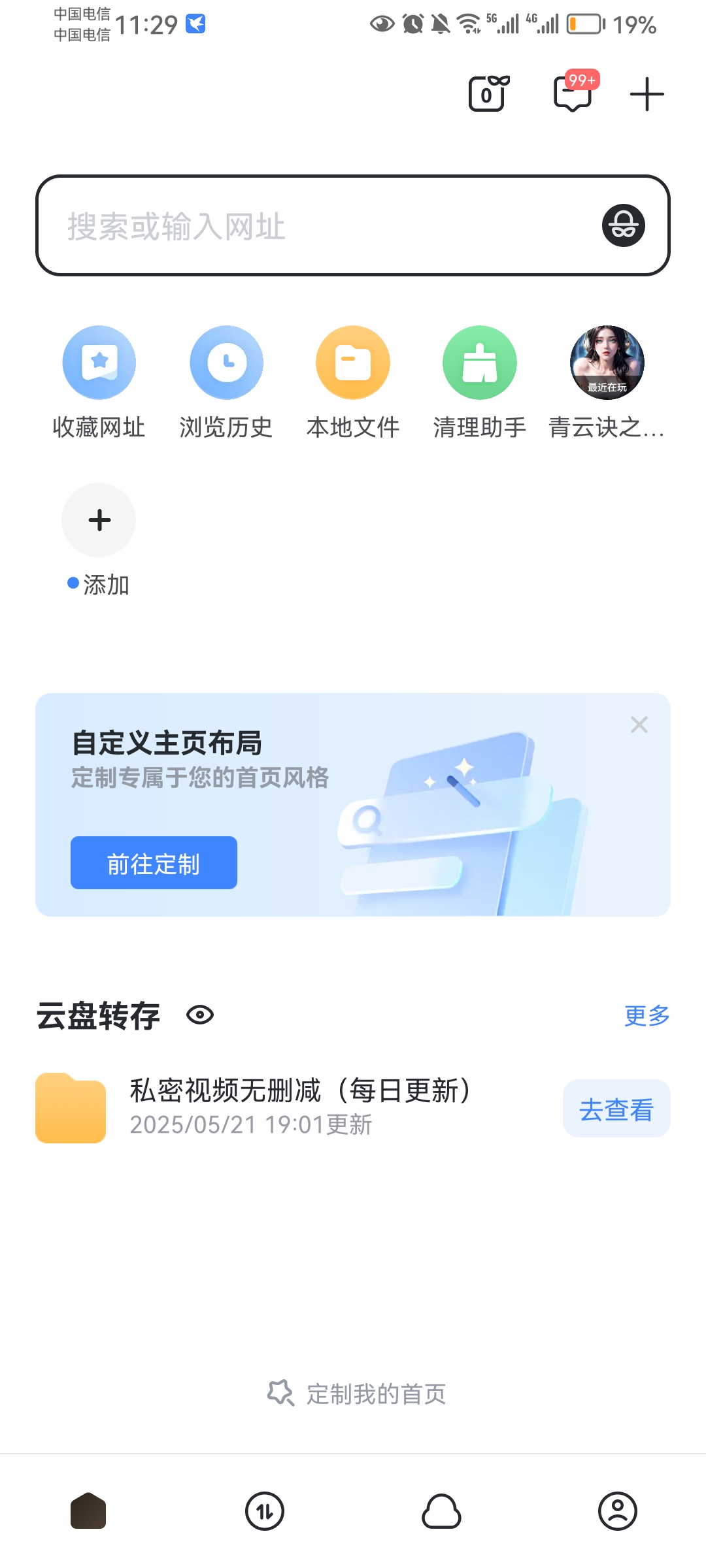
Task: Open the 浏览历史 browsing history icon
Action: pos(226,363)
